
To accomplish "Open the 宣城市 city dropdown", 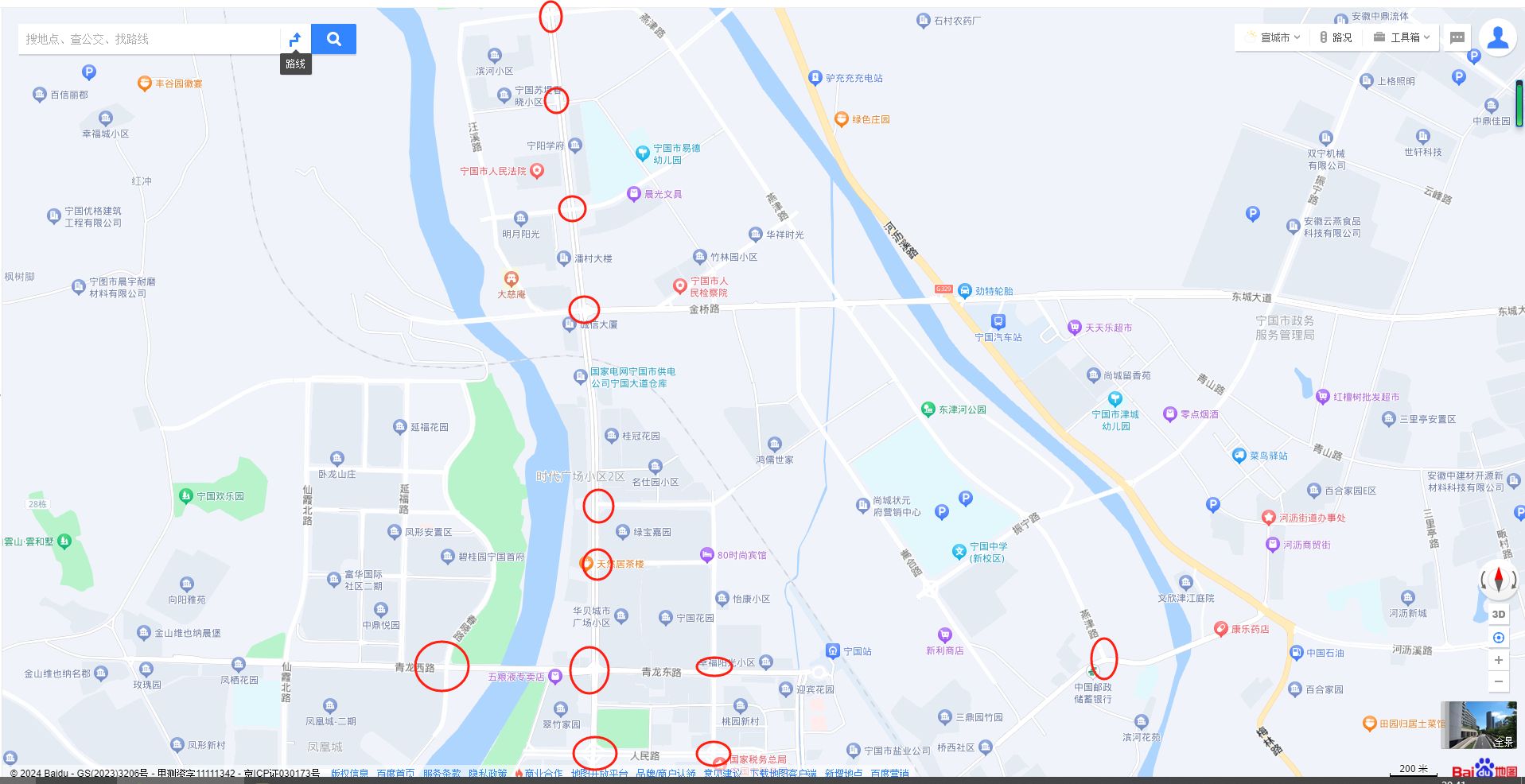I will click(x=1274, y=37).
